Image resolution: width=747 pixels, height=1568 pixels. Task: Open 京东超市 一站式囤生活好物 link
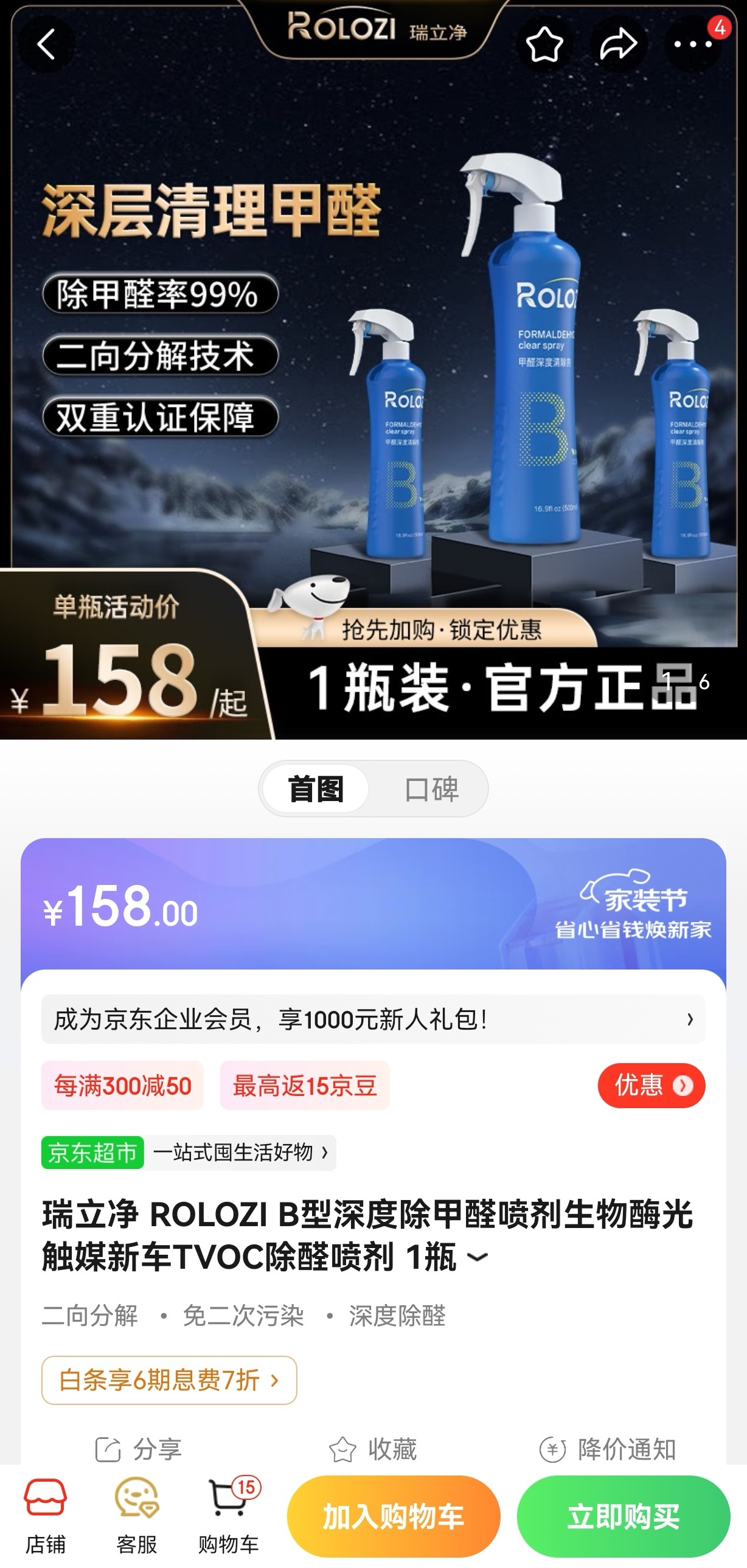189,1152
